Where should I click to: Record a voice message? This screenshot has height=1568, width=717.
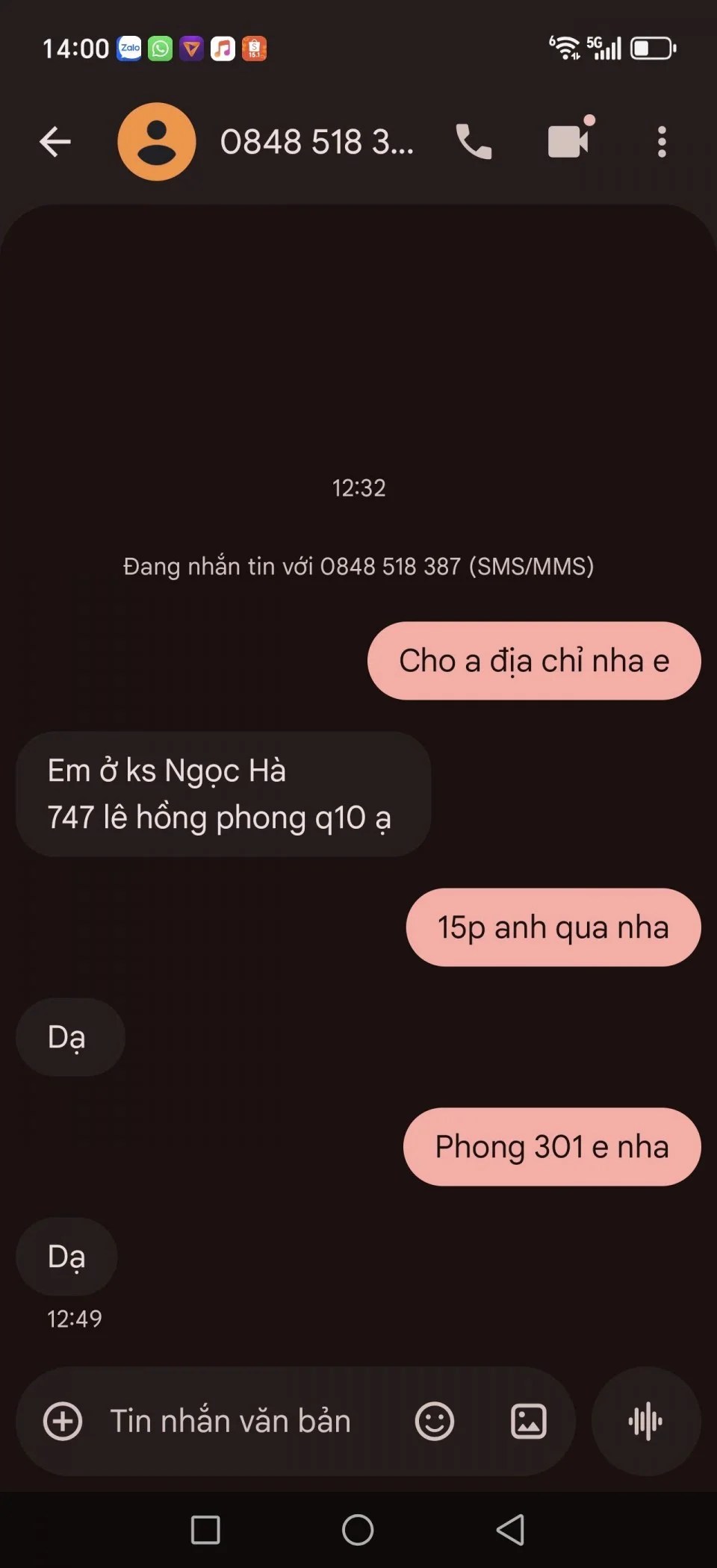[646, 1421]
